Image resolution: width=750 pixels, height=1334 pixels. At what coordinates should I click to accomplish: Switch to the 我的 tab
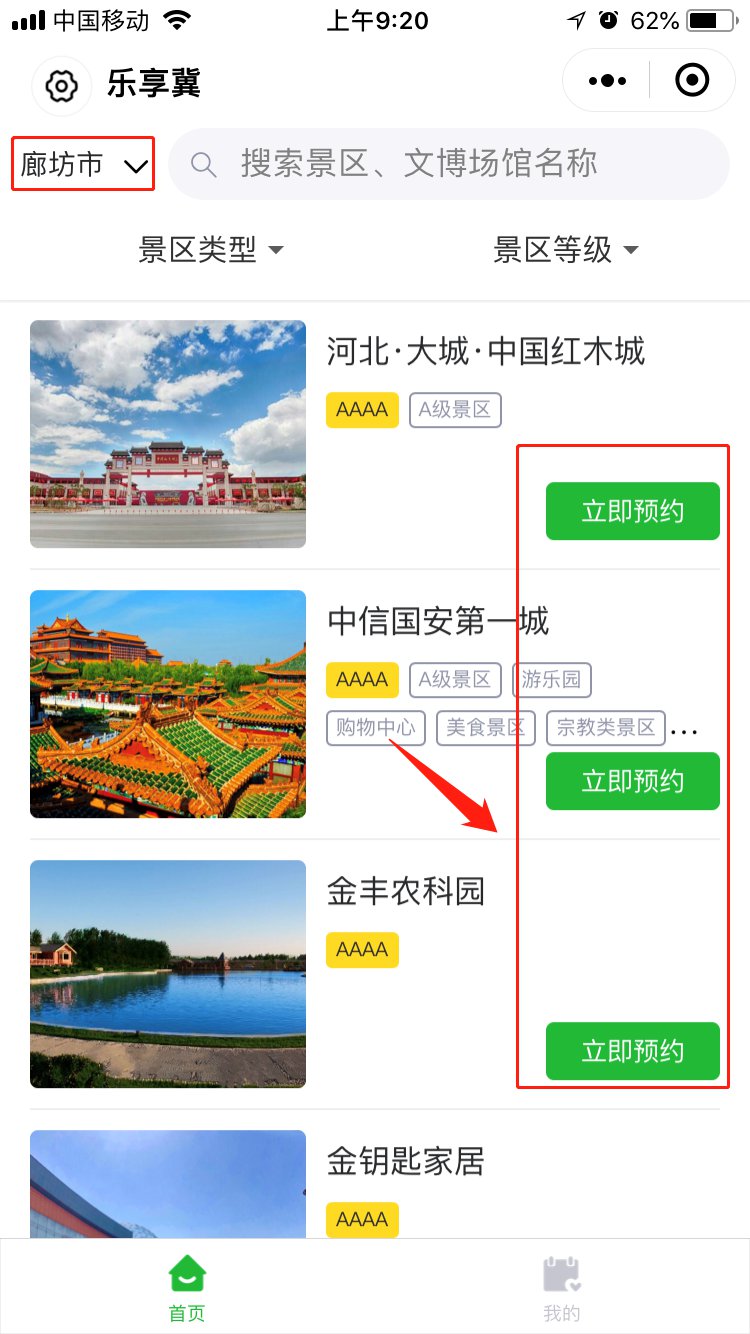(561, 1288)
